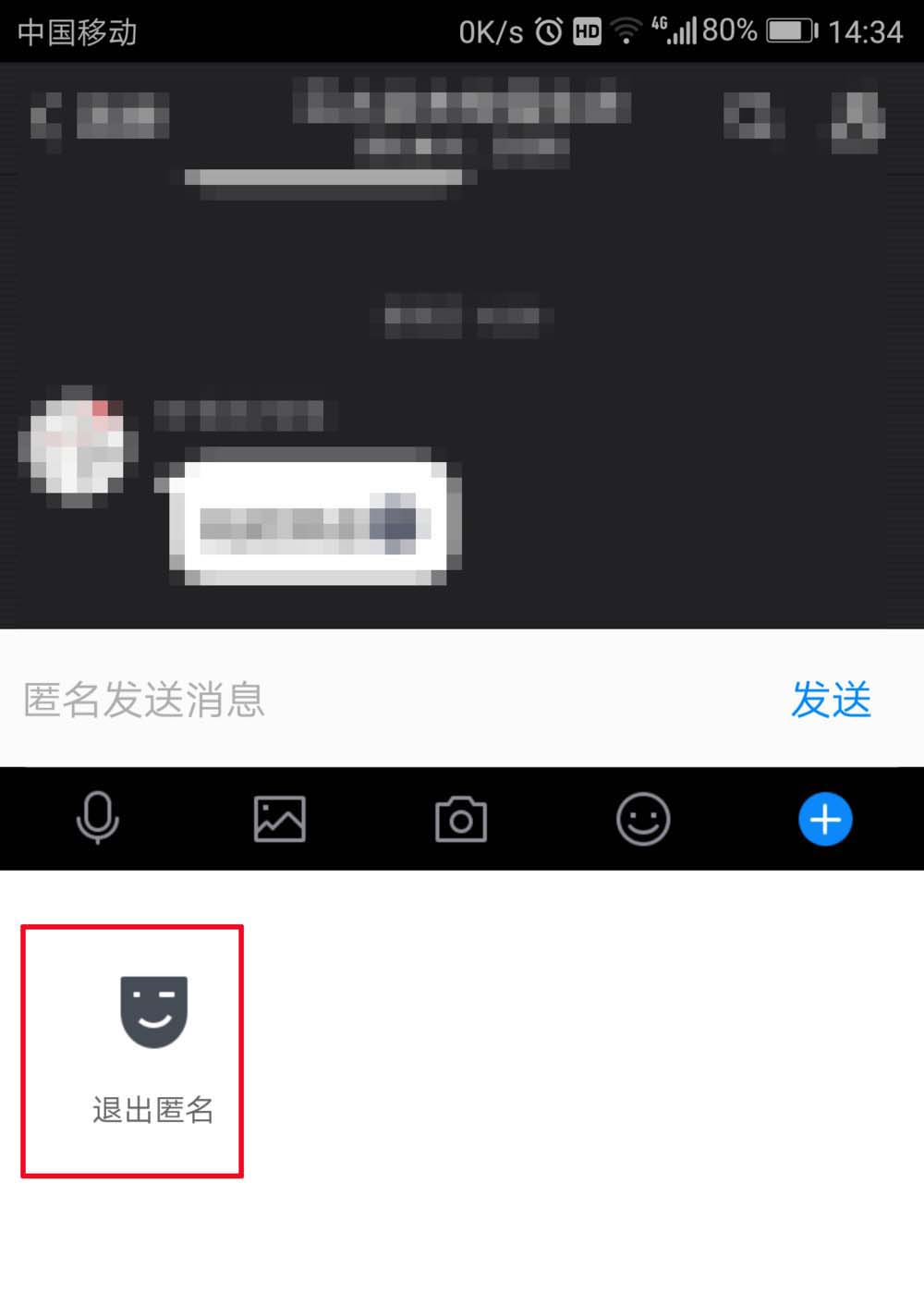Open the voice message microphone

pyautogui.click(x=97, y=819)
